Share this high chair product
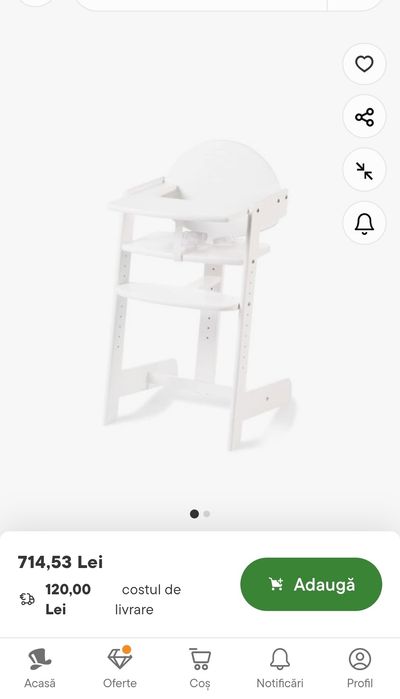Viewport: 400px width, 699px height. [364, 117]
